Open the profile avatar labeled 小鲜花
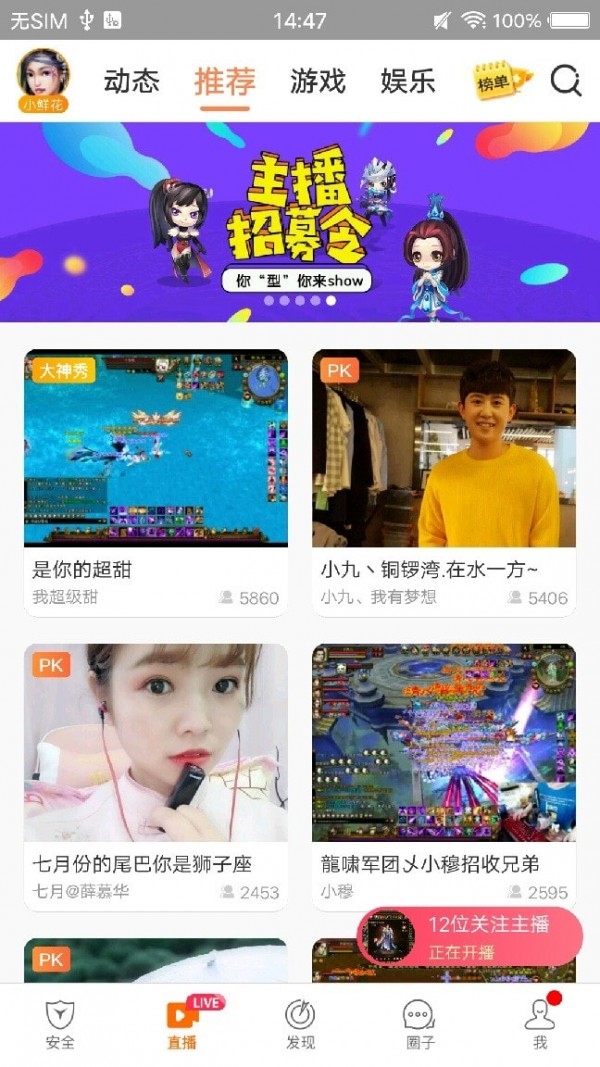600x1067 pixels. [x=43, y=80]
